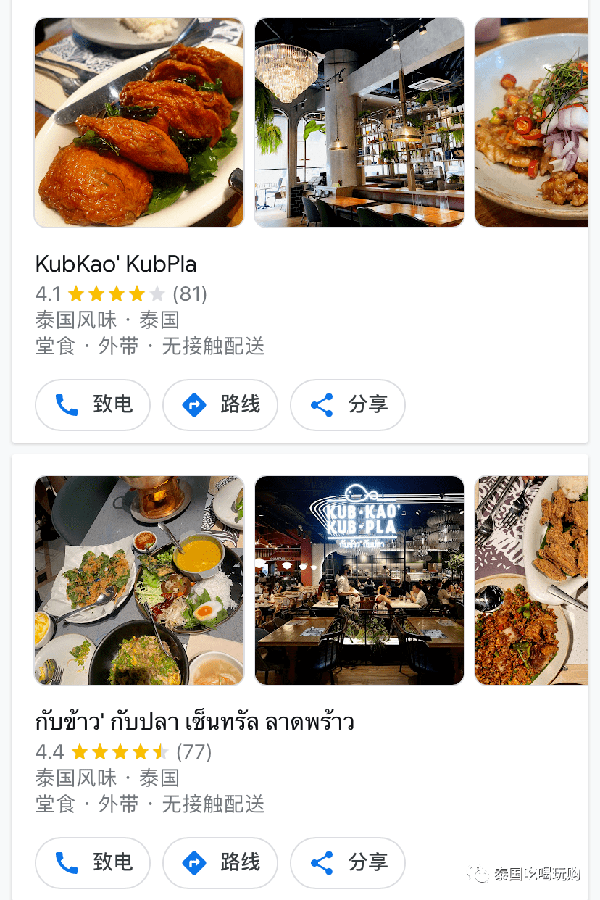Screen dimensions: 600x900
Task: Open กับข้าว' กับปลา เซ็นทรัล ลาดพร้าว details
Action: 195,721
